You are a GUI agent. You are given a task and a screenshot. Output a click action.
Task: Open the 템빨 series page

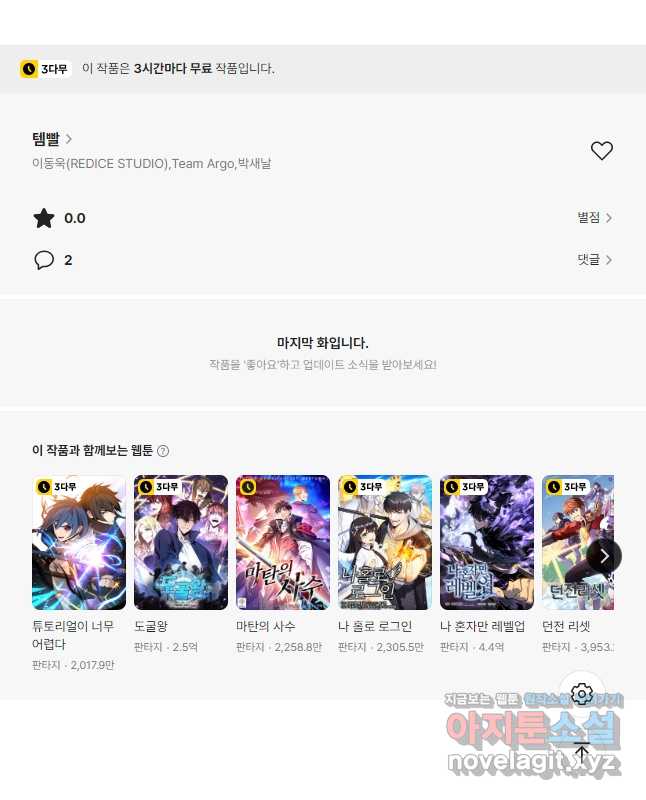point(52,139)
